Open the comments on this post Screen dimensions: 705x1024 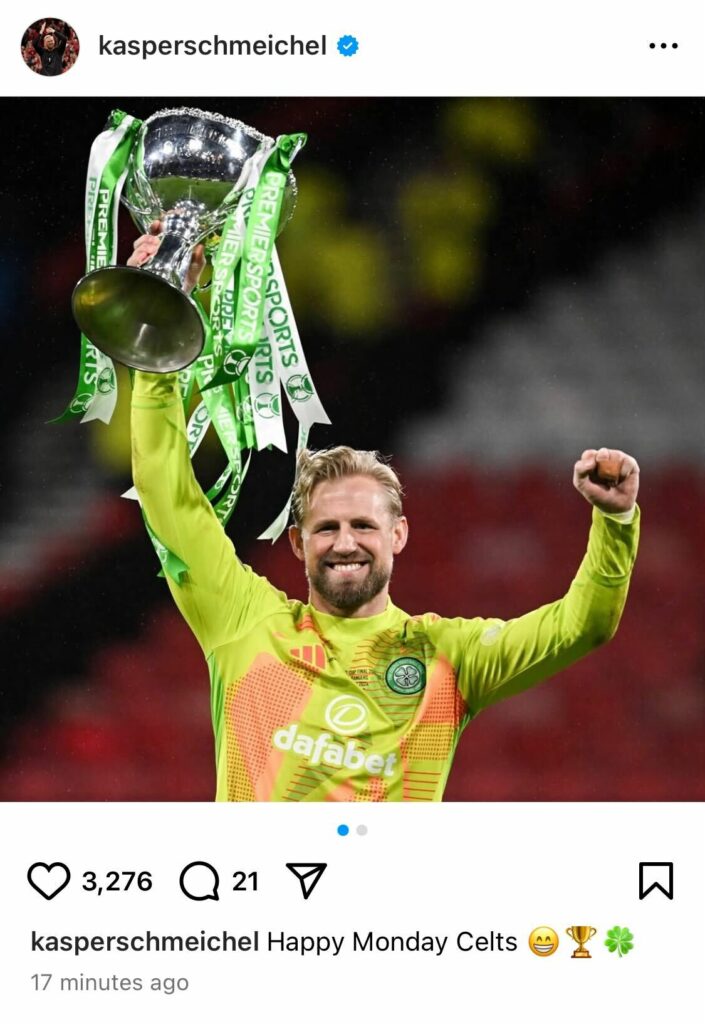point(199,881)
